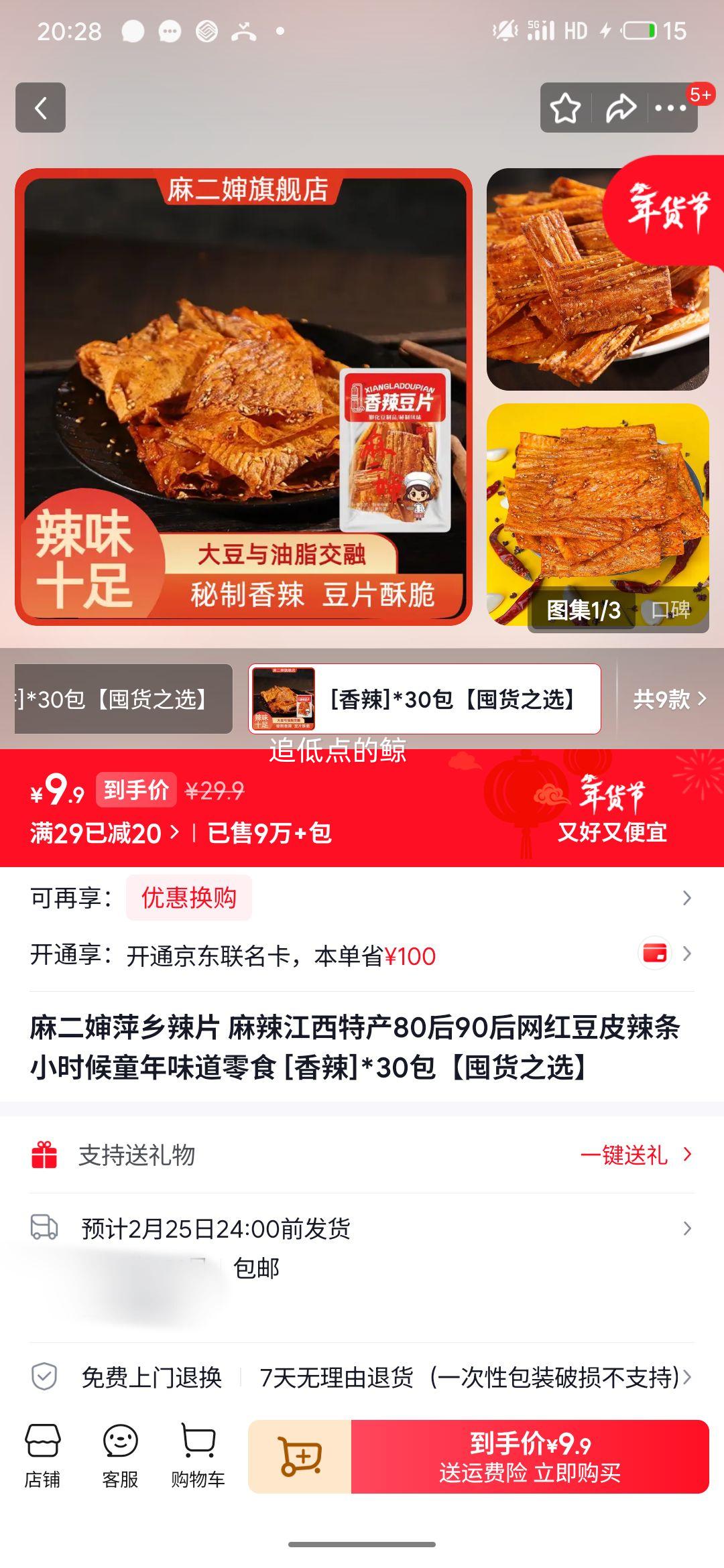Open the 开通京东联名卡 offer
Viewport: 724px width, 1568px height.
click(x=362, y=955)
